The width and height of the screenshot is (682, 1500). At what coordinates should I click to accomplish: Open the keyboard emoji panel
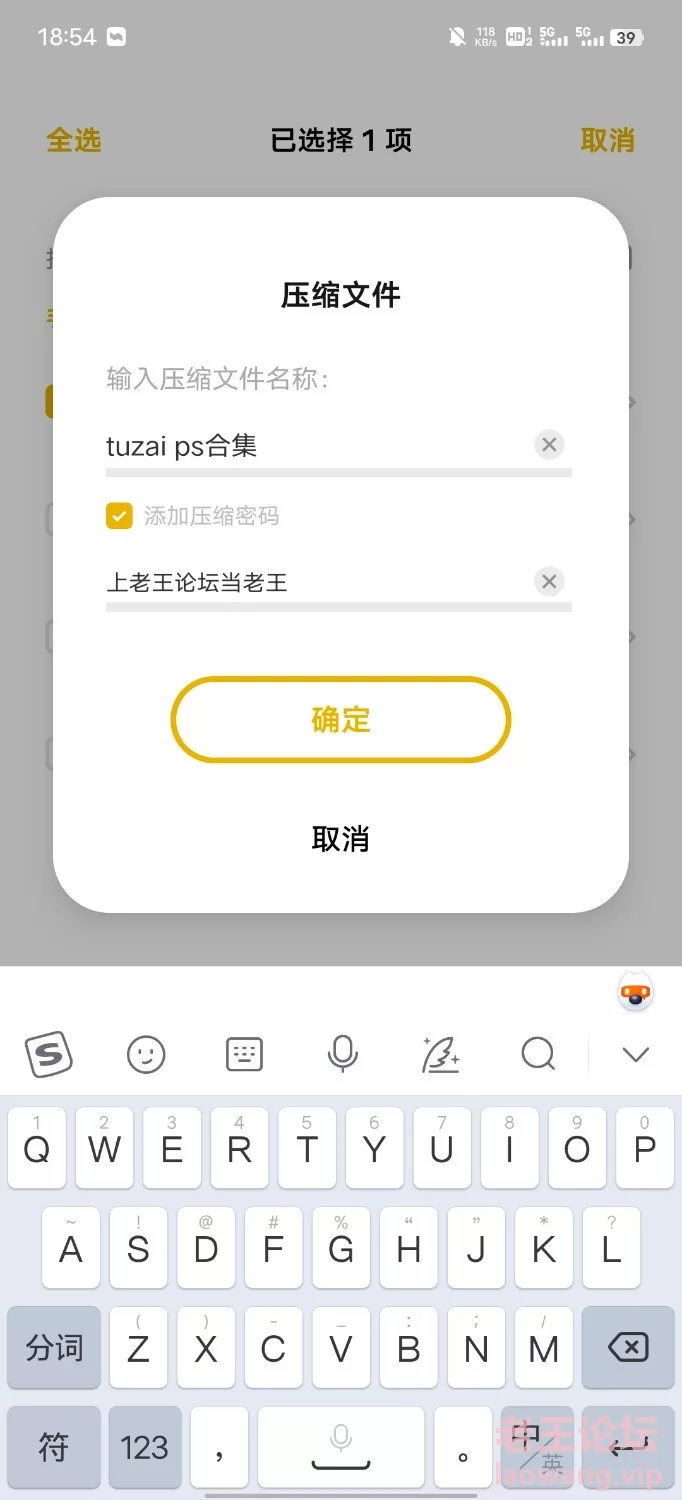point(146,1054)
